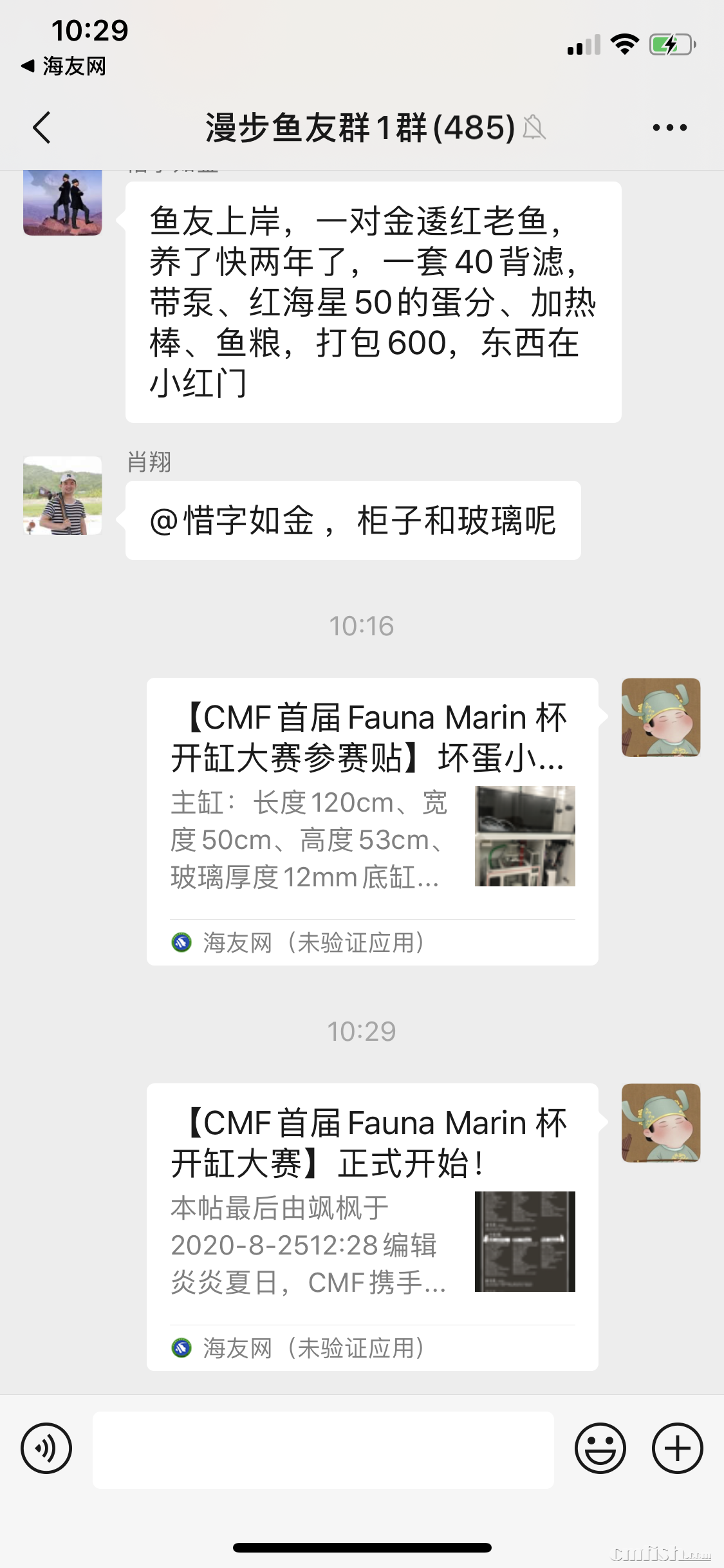
Task: Open the emoji sticker panel
Action: 600,1448
